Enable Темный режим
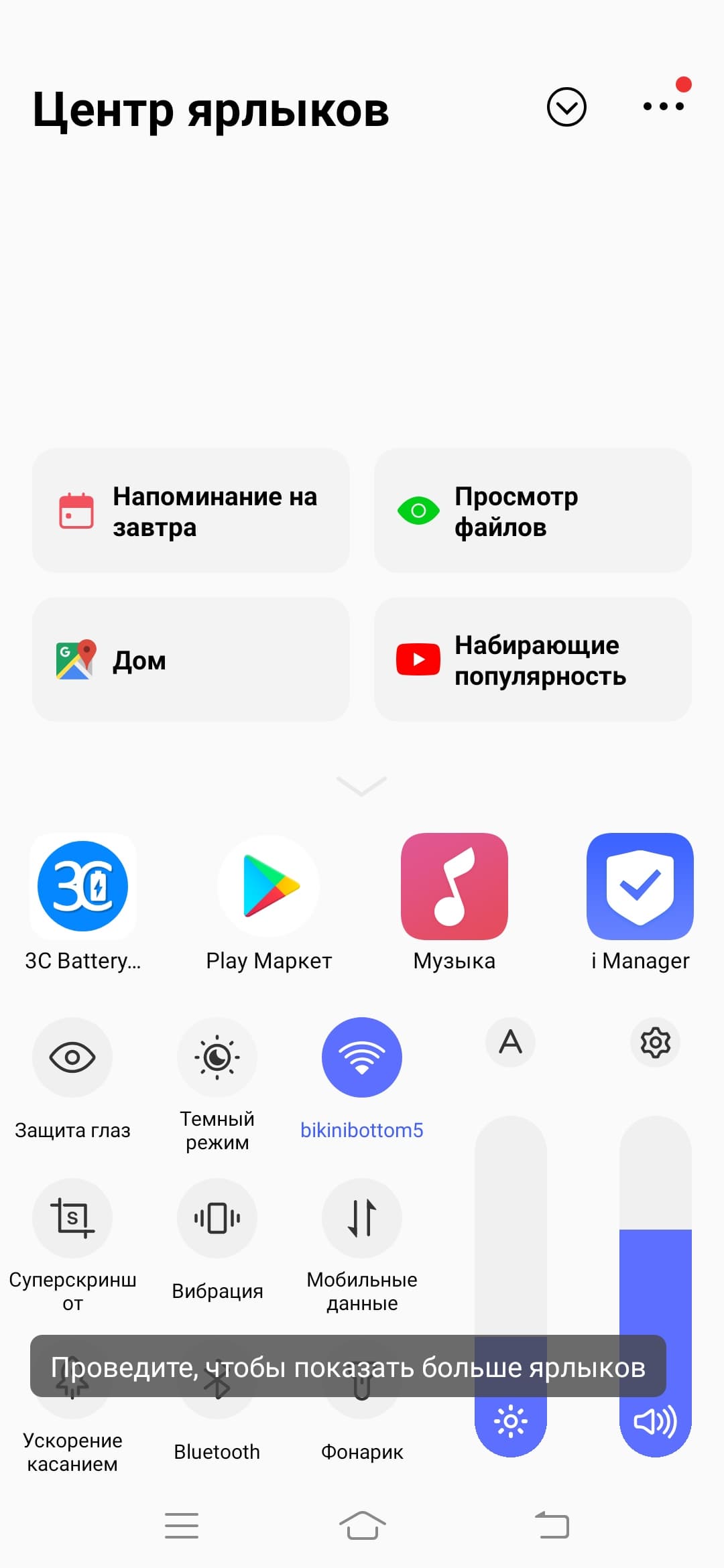 pos(217,1057)
